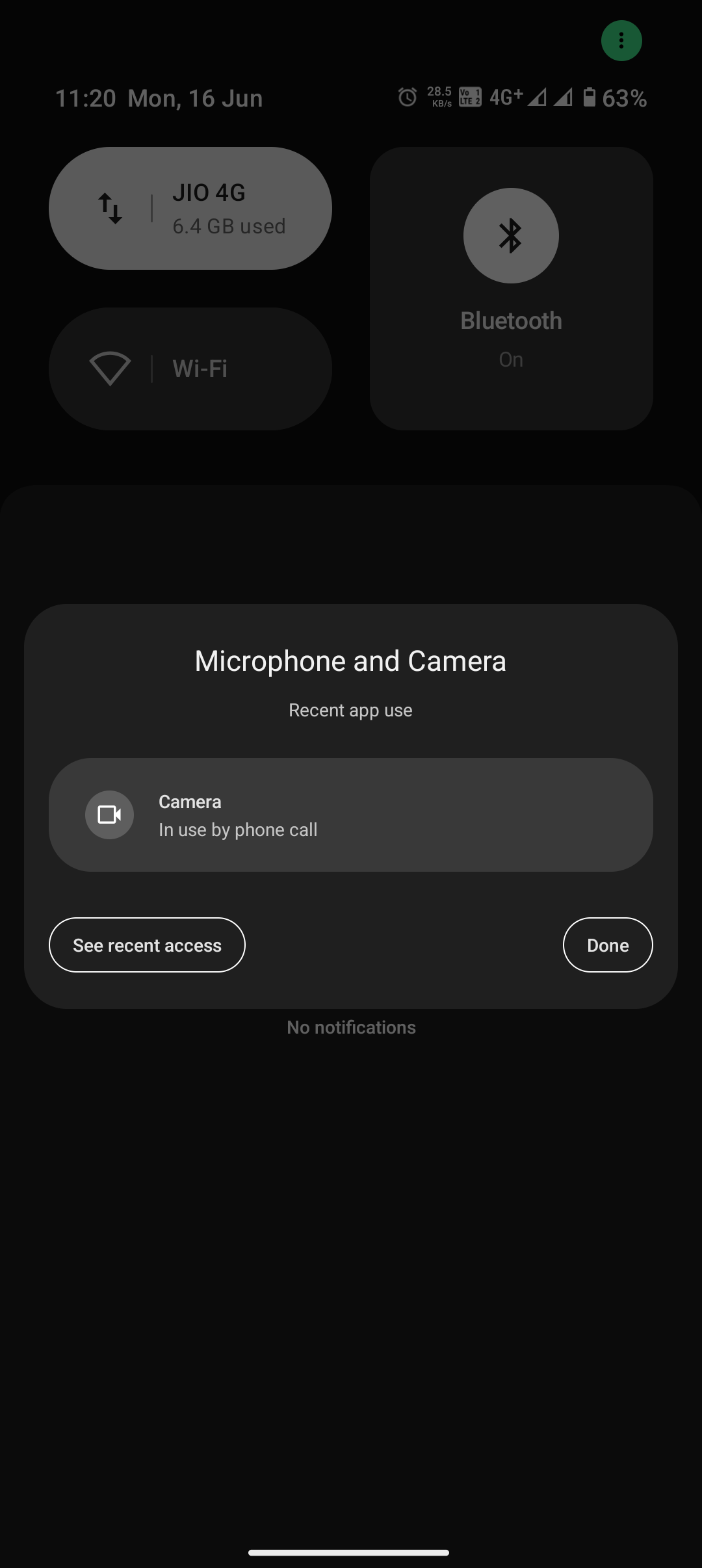
Task: Open the green overflow menu icon
Action: pyautogui.click(x=621, y=41)
